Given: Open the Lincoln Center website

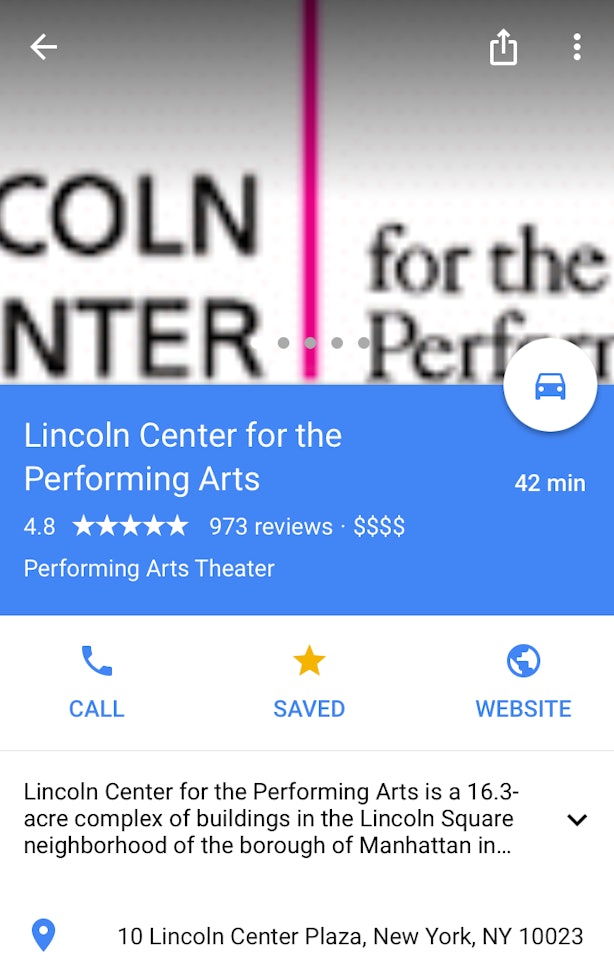Looking at the screenshot, I should coord(523,682).
